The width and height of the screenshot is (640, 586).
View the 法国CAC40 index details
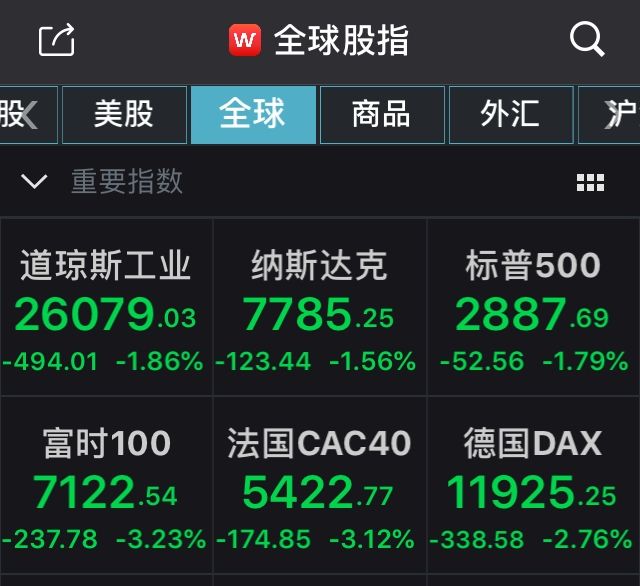pos(319,485)
